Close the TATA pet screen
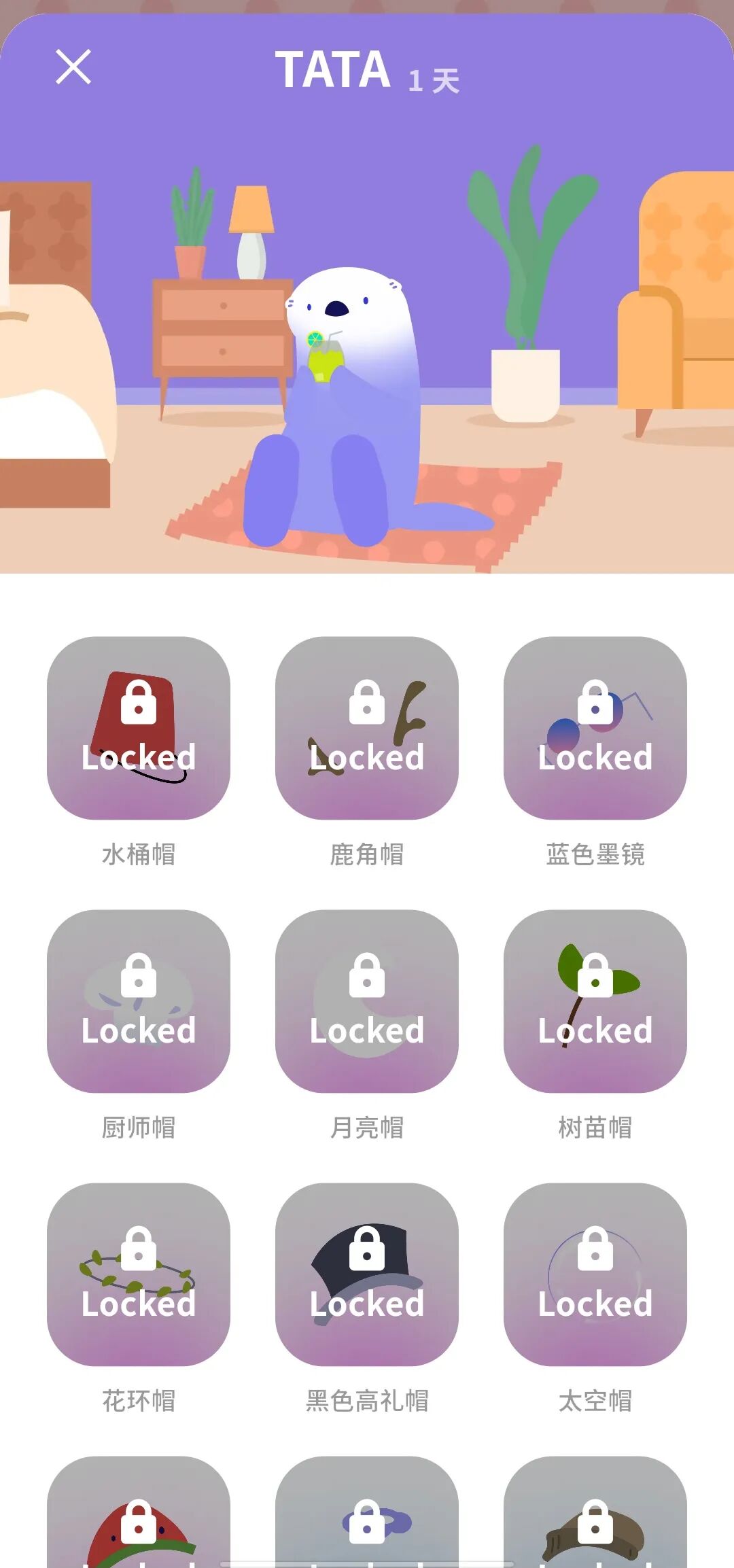Viewport: 734px width, 1568px height. pyautogui.click(x=73, y=68)
